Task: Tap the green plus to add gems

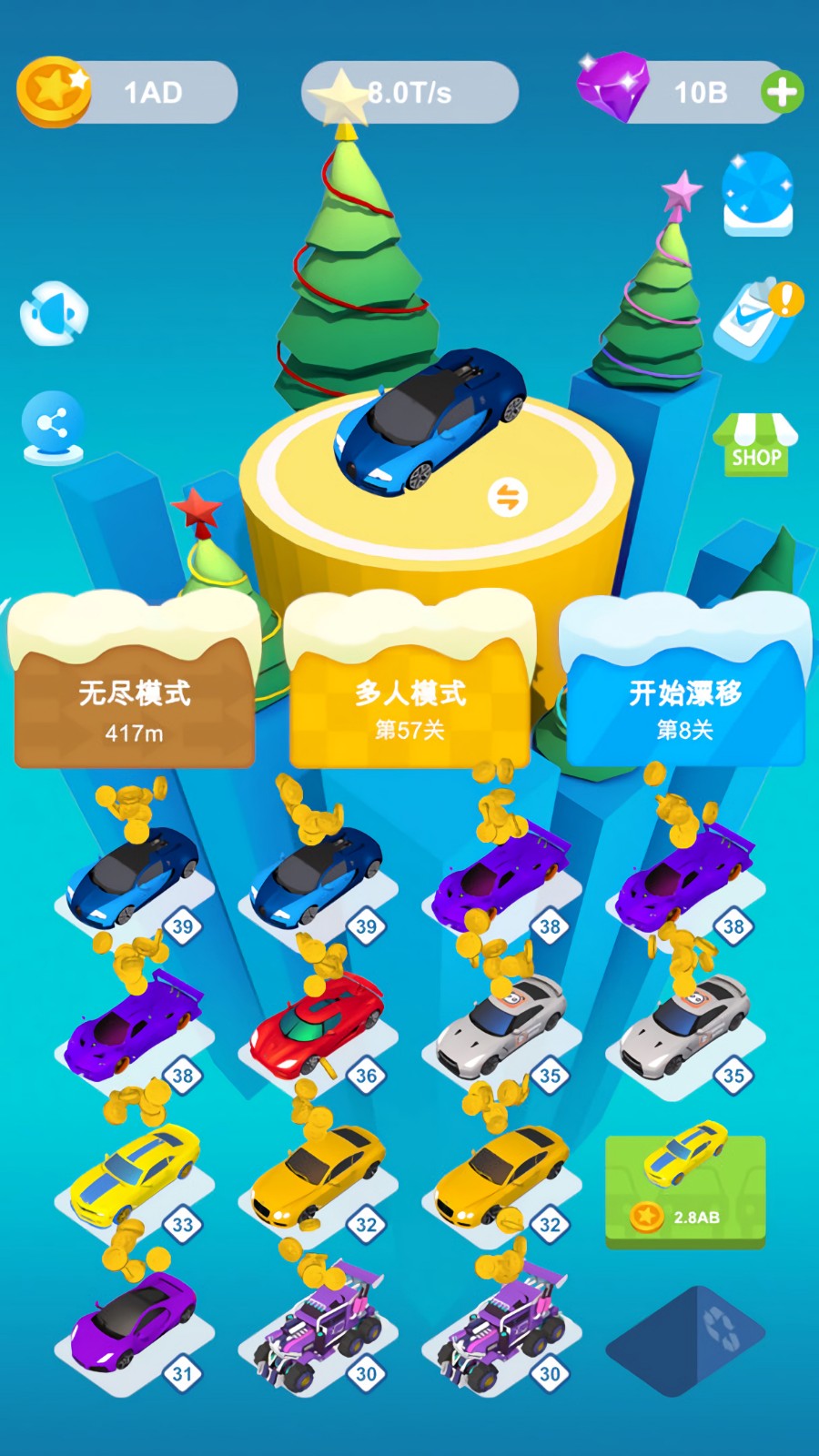Action: point(781,92)
